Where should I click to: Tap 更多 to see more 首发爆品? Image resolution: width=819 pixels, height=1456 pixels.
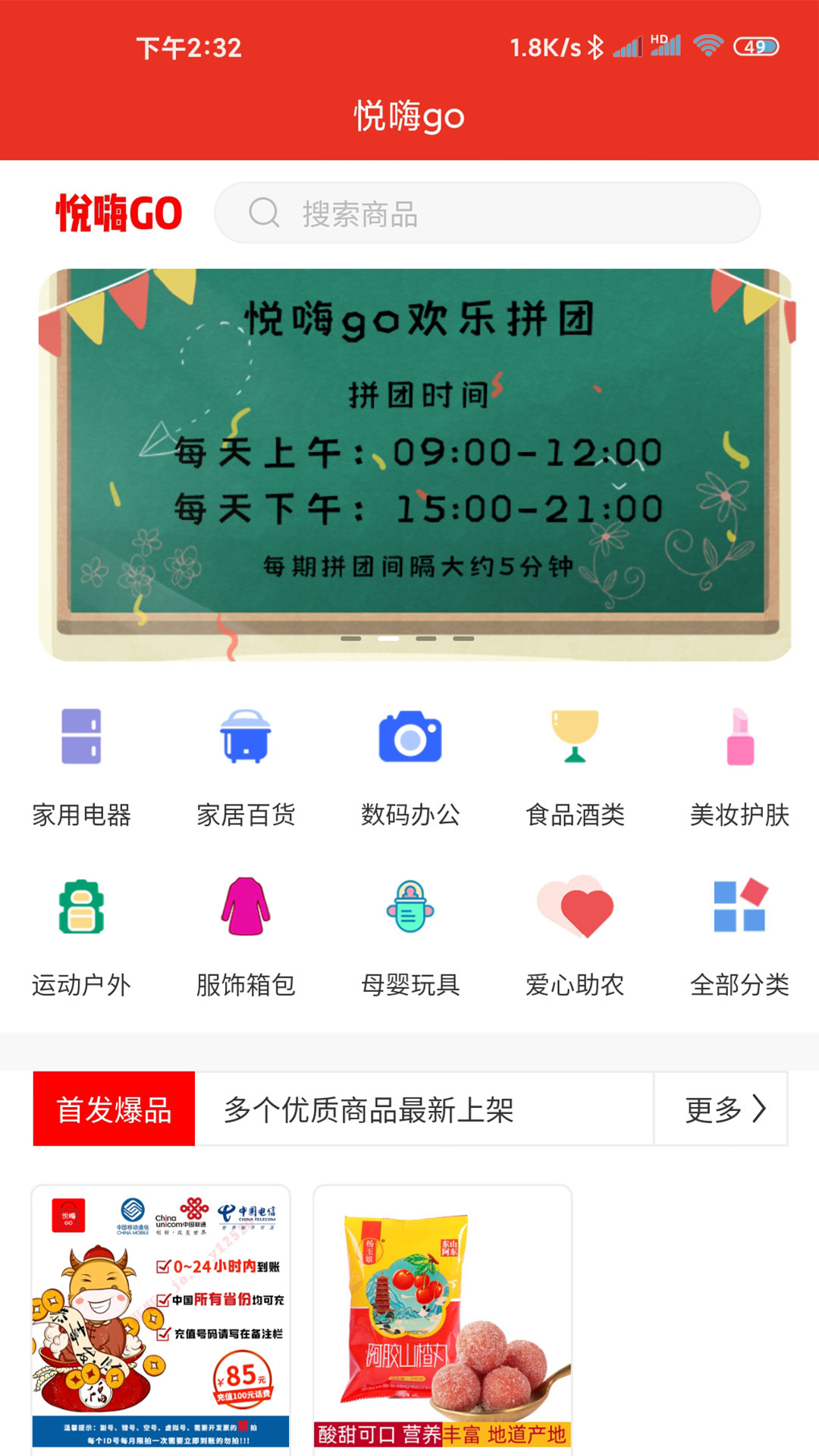[723, 1109]
